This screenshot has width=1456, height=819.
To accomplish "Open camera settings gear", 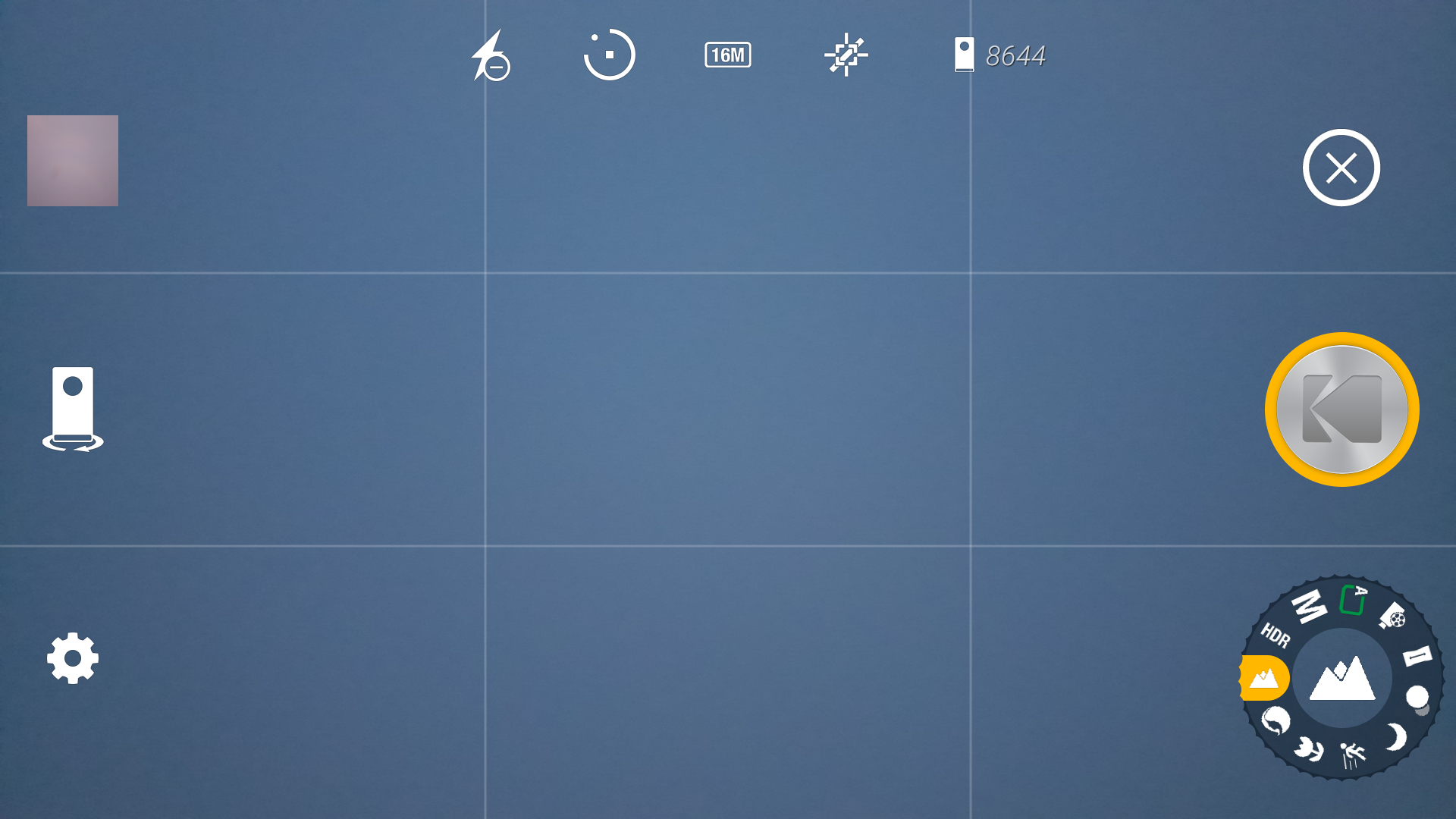I will 73,658.
